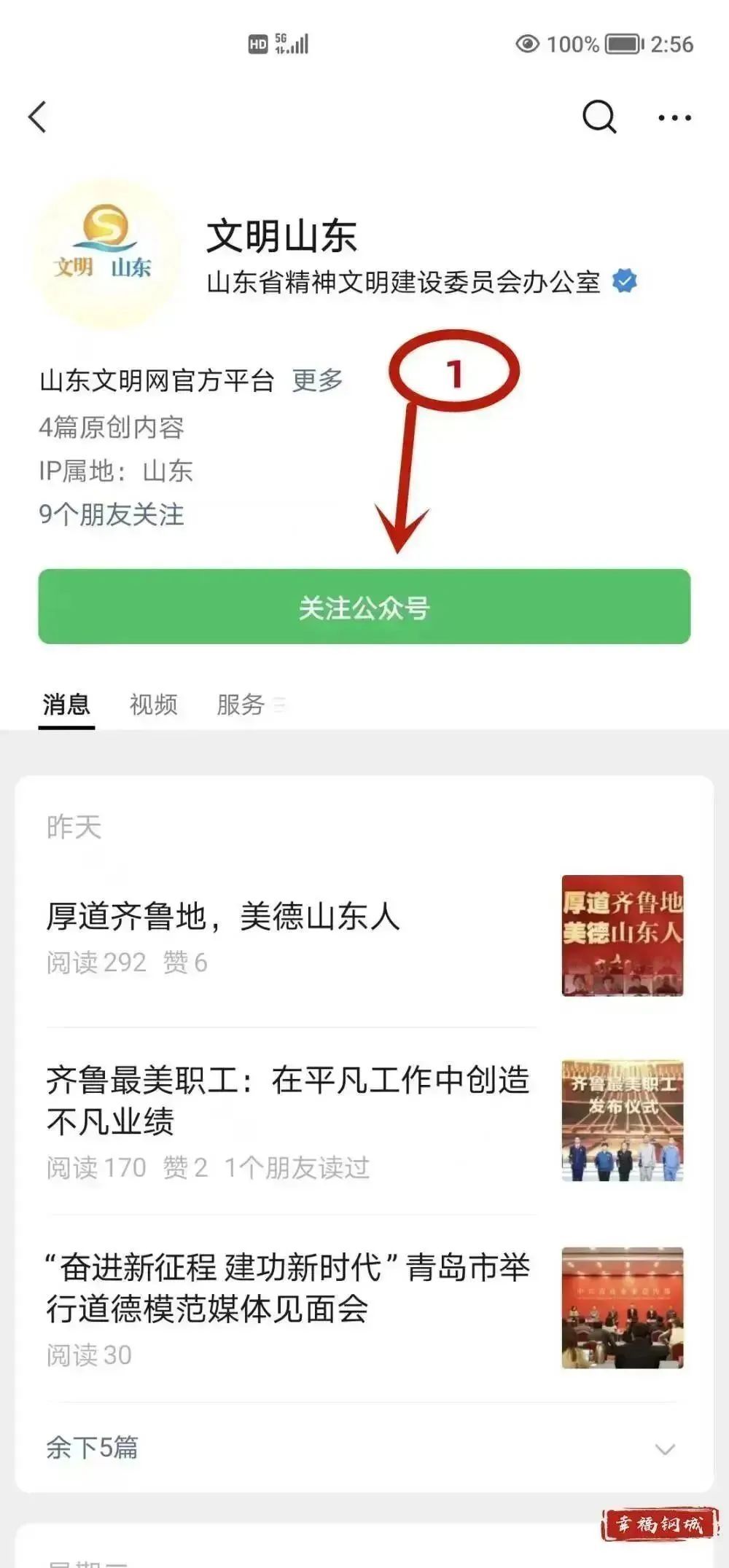729x1568 pixels.
Task: Select the 消息 tab
Action: pos(66,705)
